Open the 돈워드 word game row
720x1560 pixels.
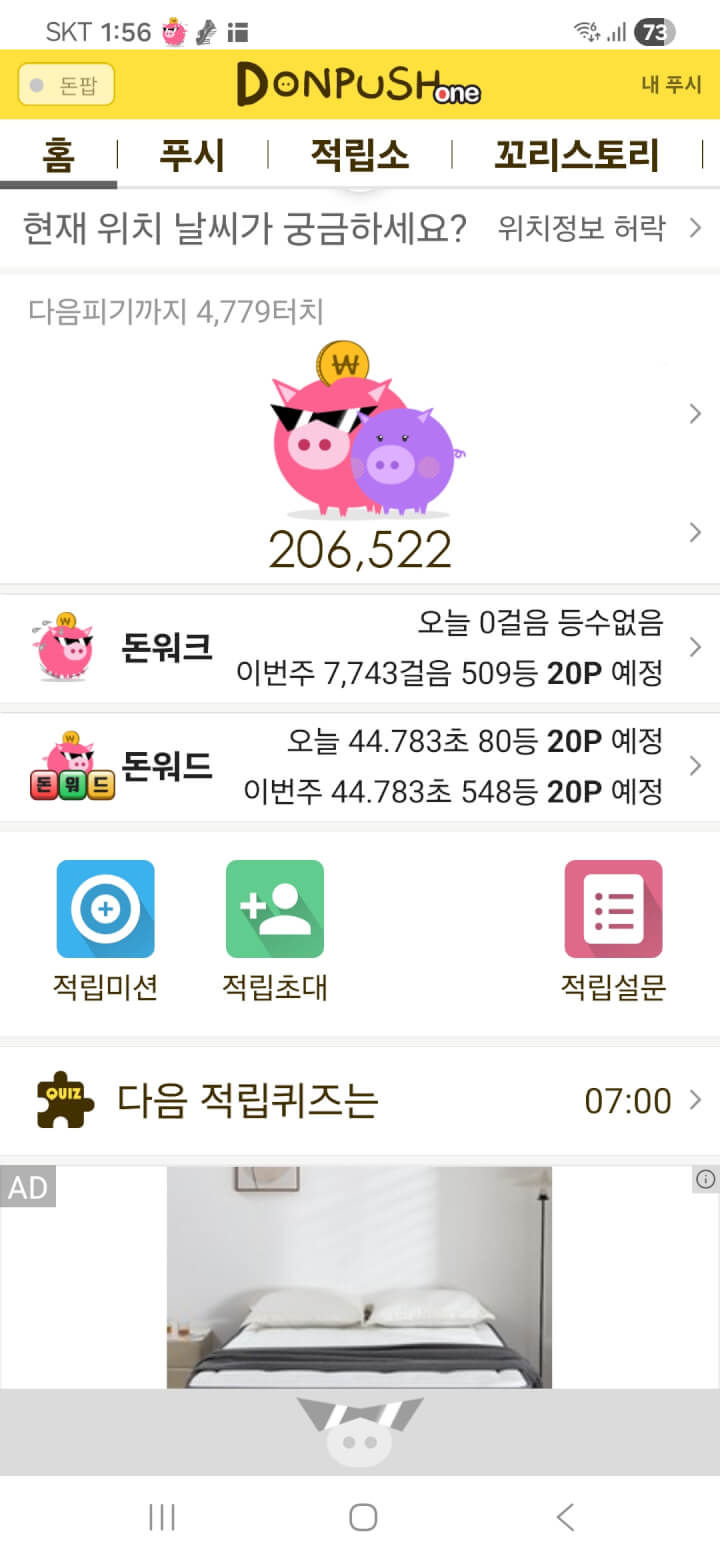click(x=360, y=767)
